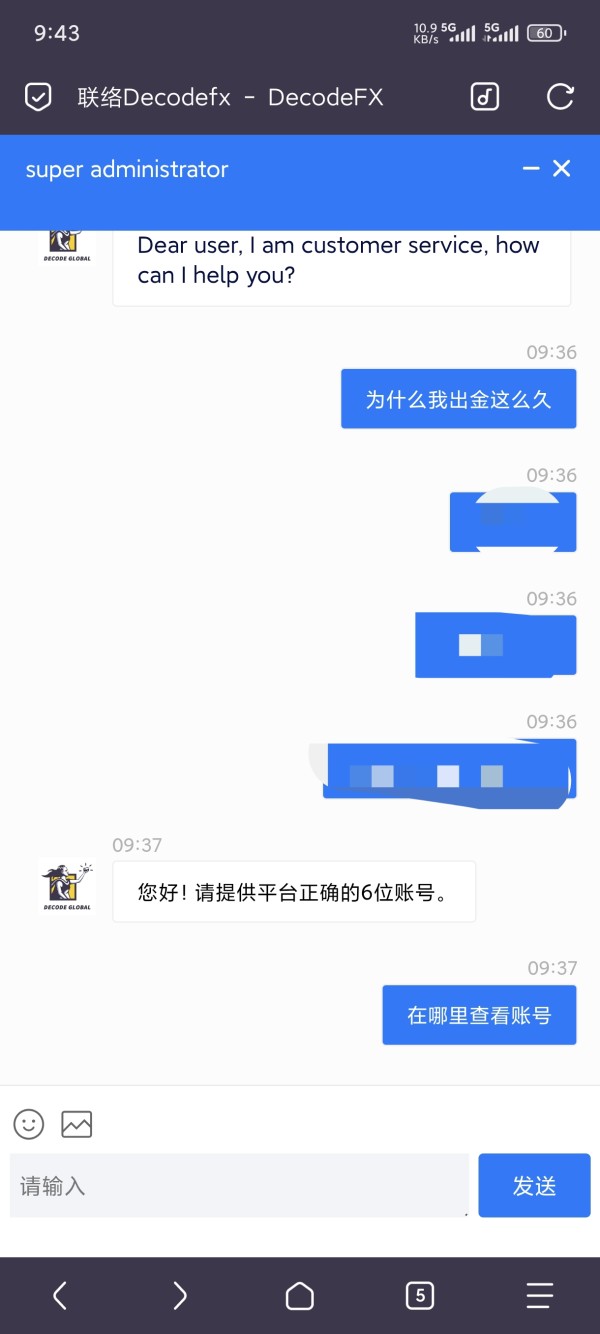Send the message with 发送
The height and width of the screenshot is (1334, 600).
pos(534,1185)
